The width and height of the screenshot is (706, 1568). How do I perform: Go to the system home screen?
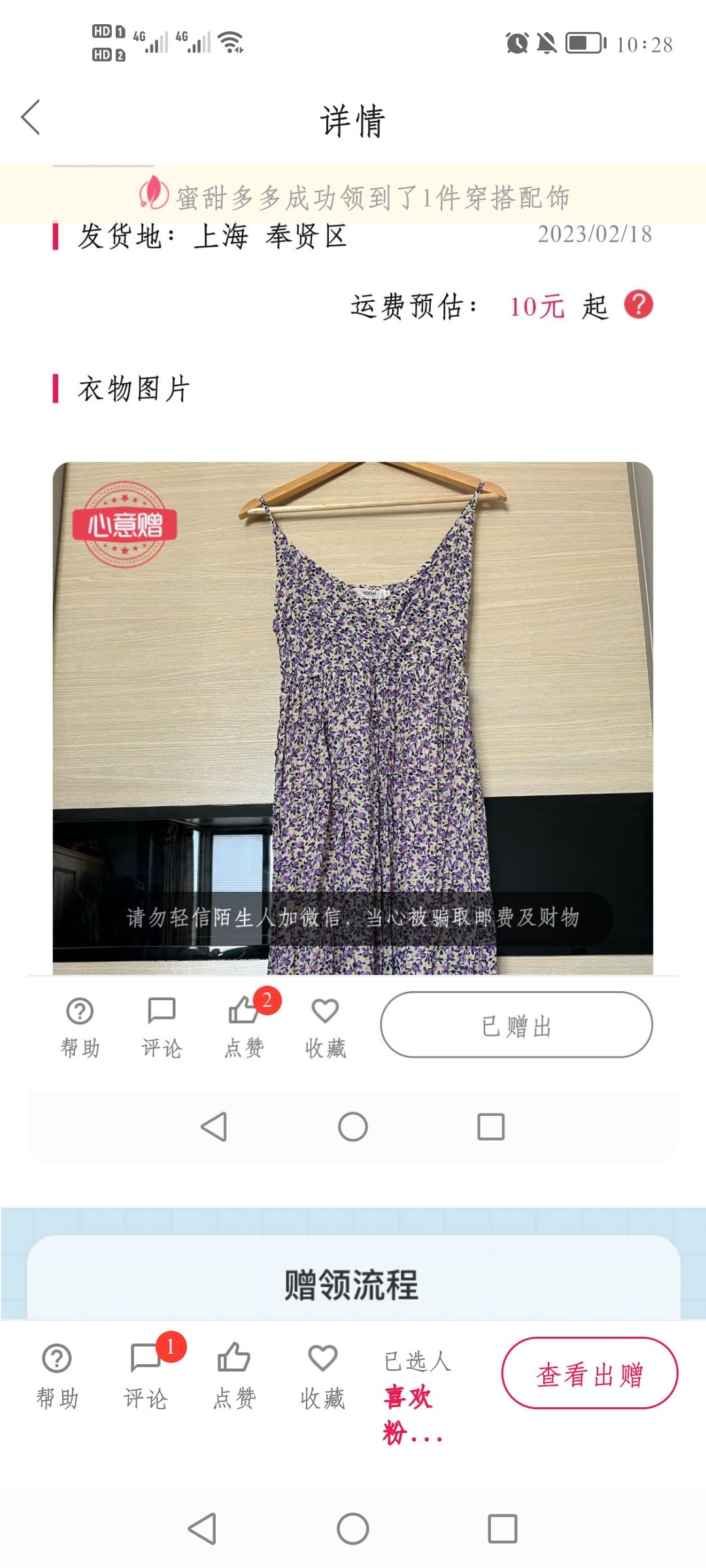click(x=353, y=1529)
